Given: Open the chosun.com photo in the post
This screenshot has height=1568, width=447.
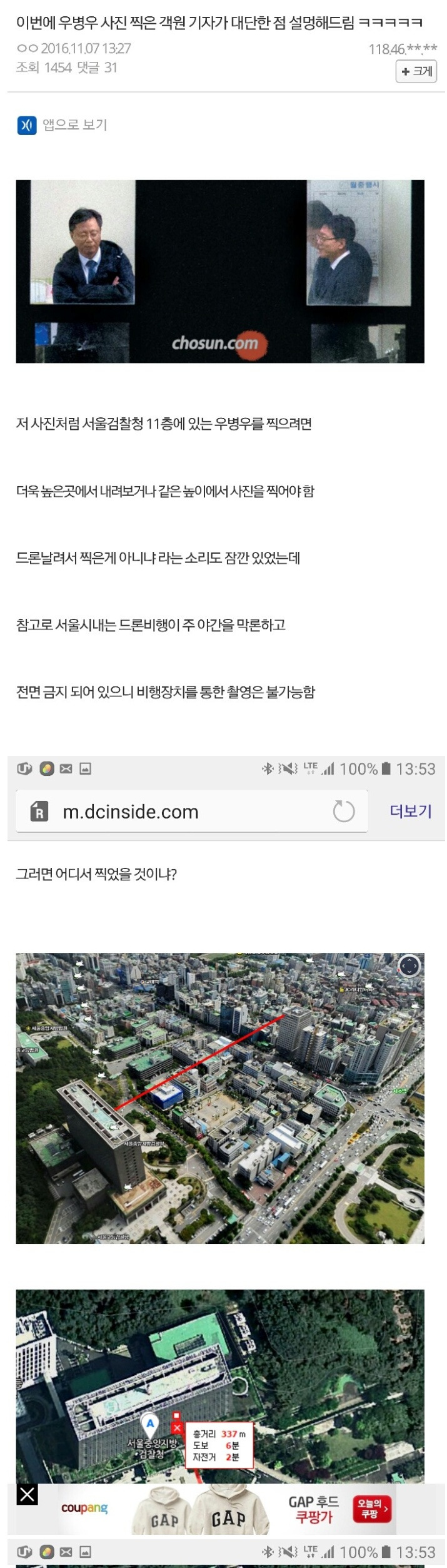Looking at the screenshot, I should pos(220,272).
